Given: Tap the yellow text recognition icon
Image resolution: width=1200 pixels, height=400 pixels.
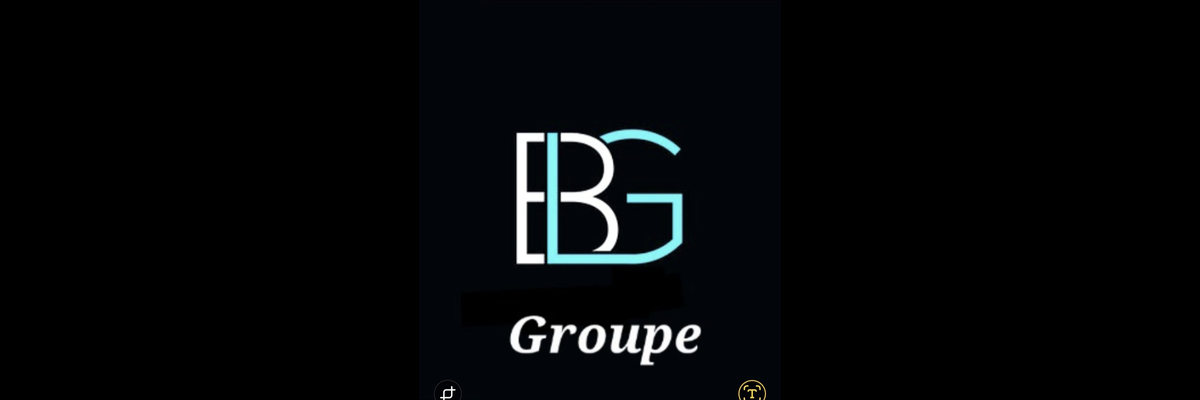Looking at the screenshot, I should click(752, 392).
